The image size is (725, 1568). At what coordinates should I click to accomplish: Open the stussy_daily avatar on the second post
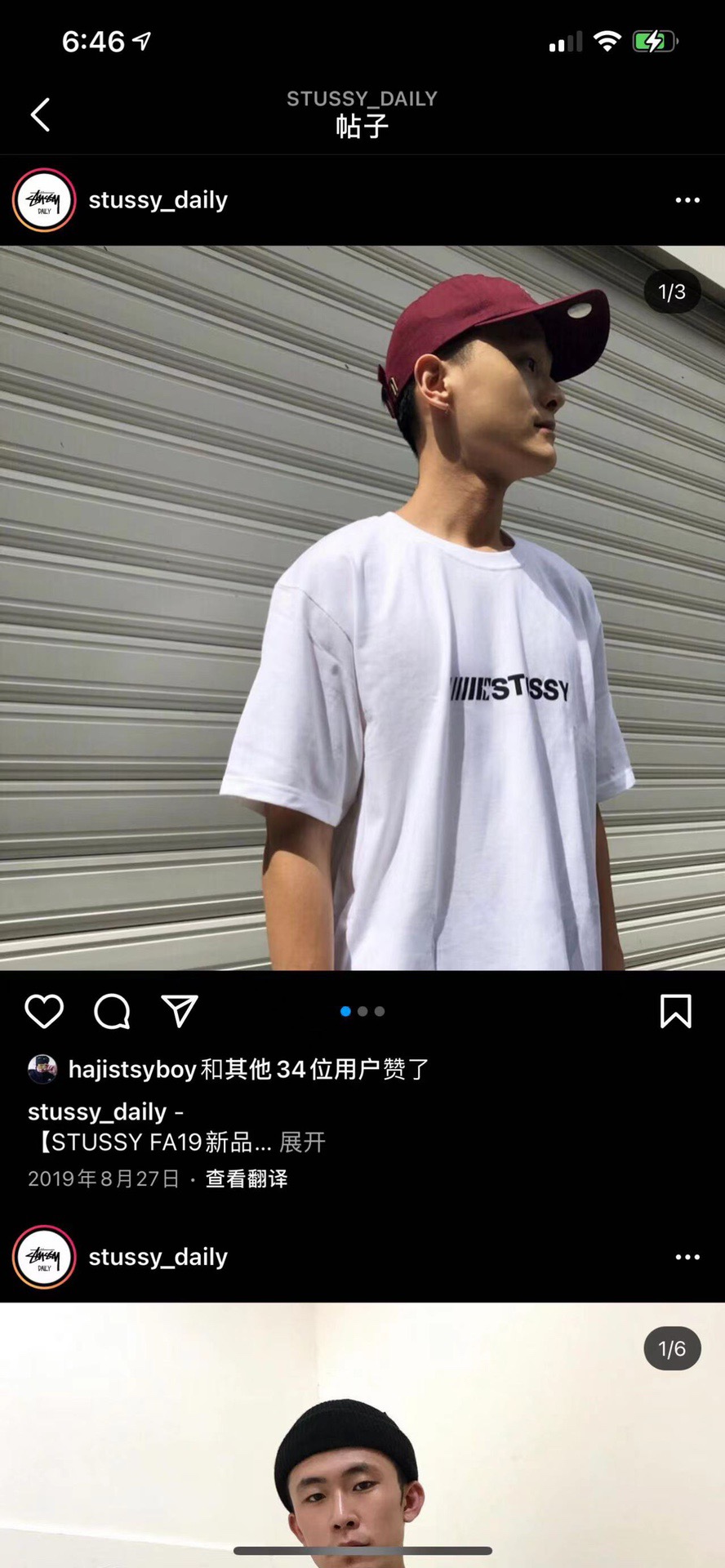pos(44,1257)
